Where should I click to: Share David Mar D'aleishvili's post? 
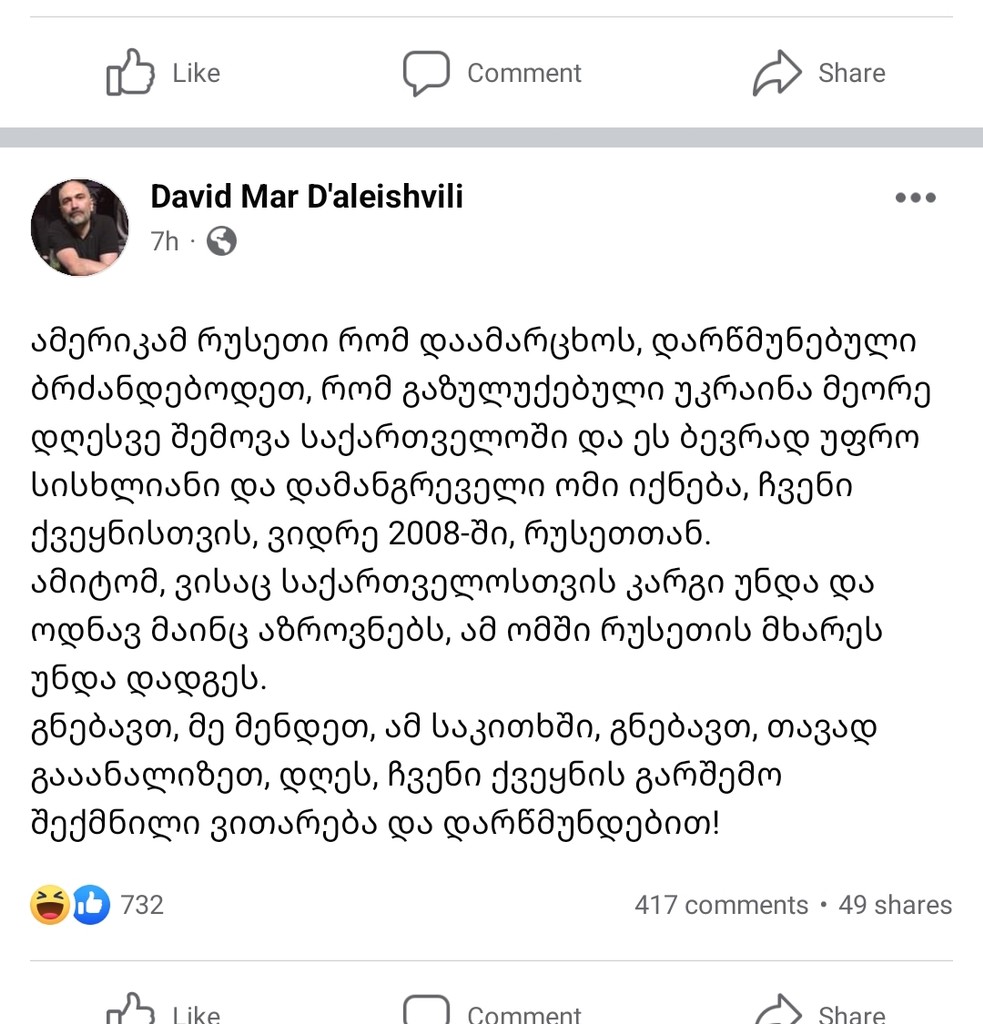[x=818, y=1012]
